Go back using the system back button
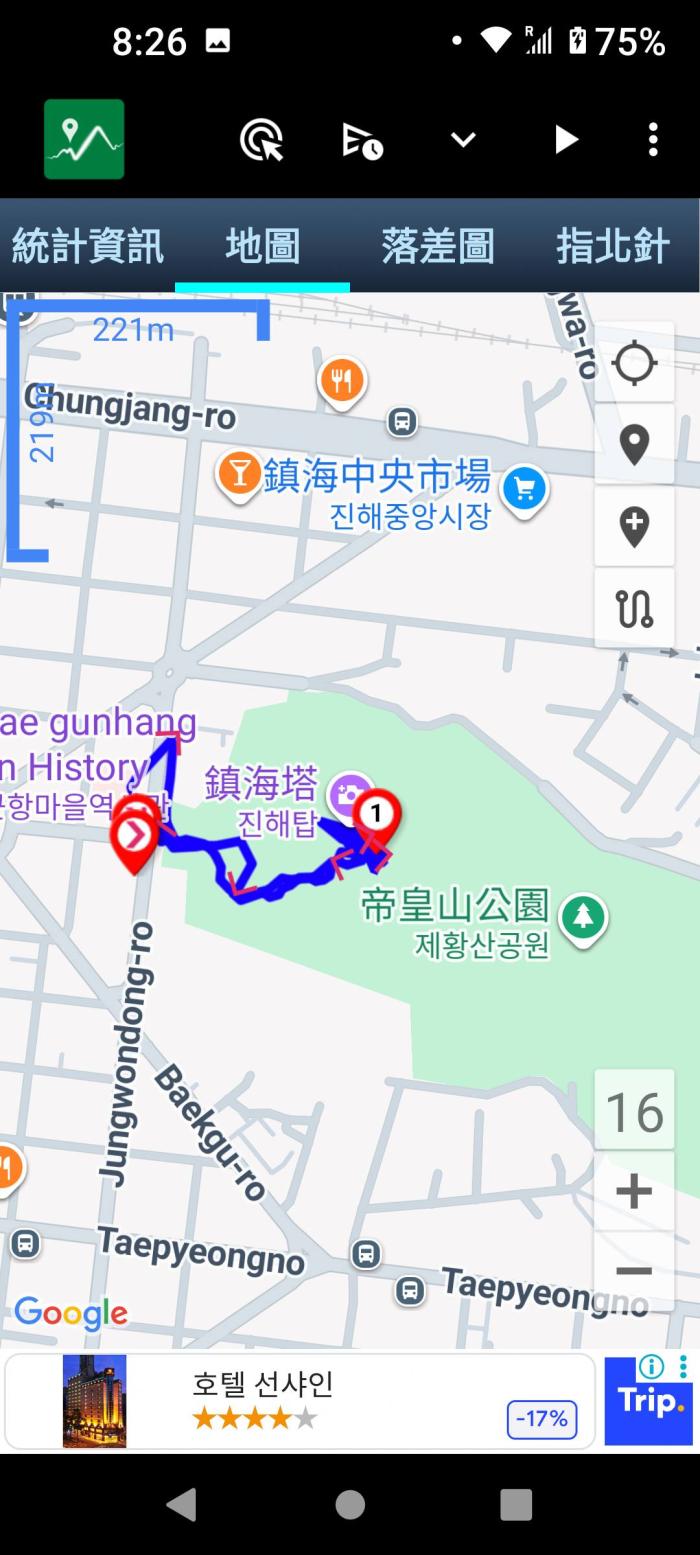Viewport: 700px width, 1555px height. coord(182,1504)
